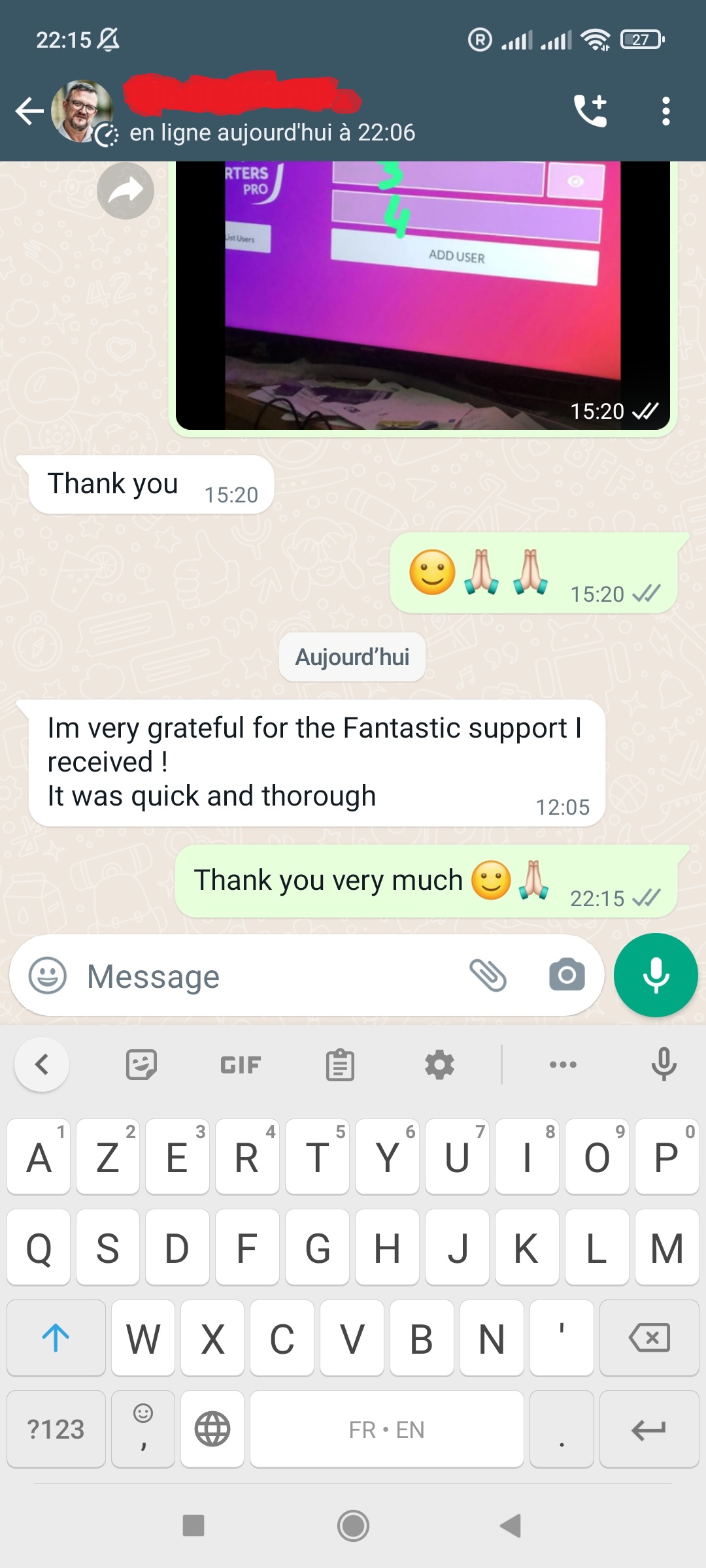Open the chat overflow menu

[665, 111]
